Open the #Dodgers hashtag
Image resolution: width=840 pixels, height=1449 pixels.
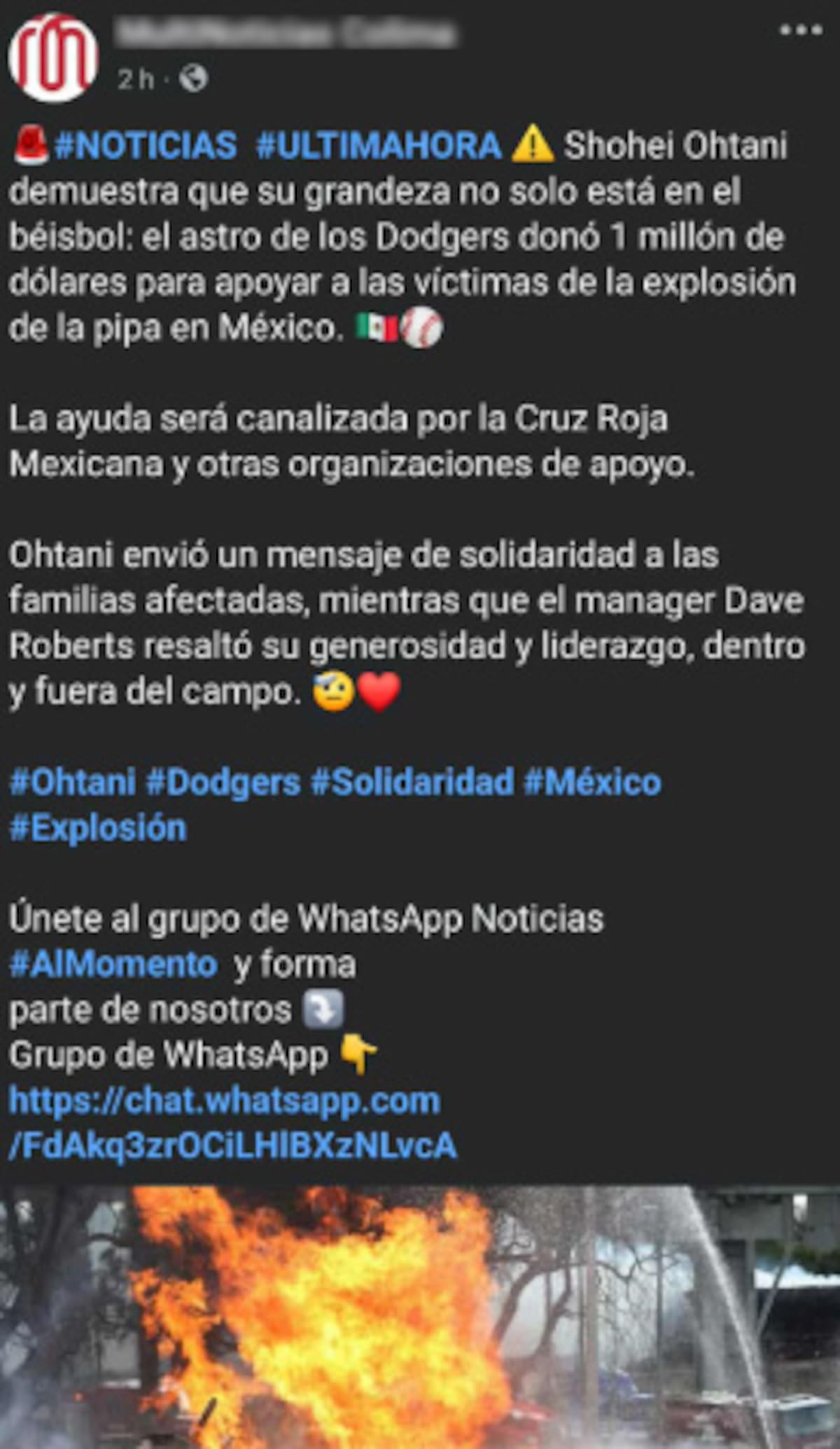(223, 782)
